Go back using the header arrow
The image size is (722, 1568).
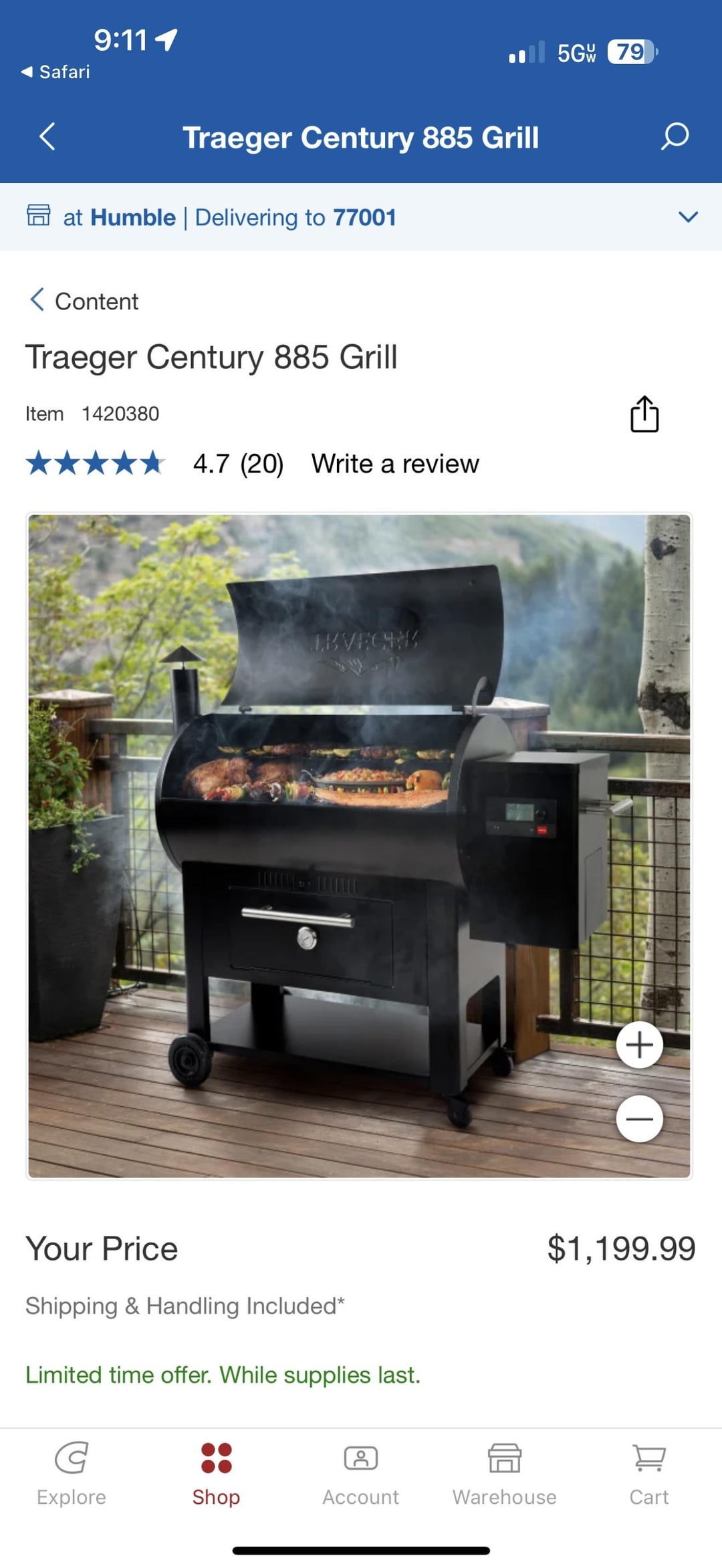[47, 137]
